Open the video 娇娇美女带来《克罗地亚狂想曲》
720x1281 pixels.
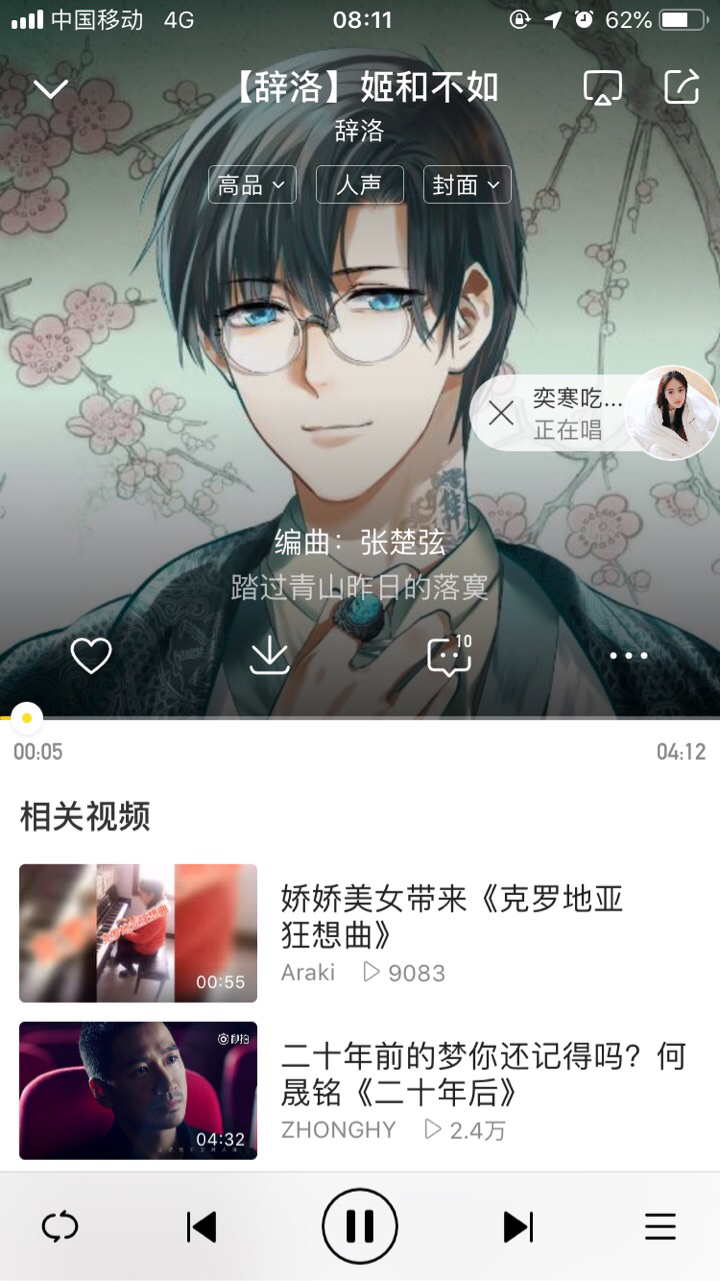point(138,932)
